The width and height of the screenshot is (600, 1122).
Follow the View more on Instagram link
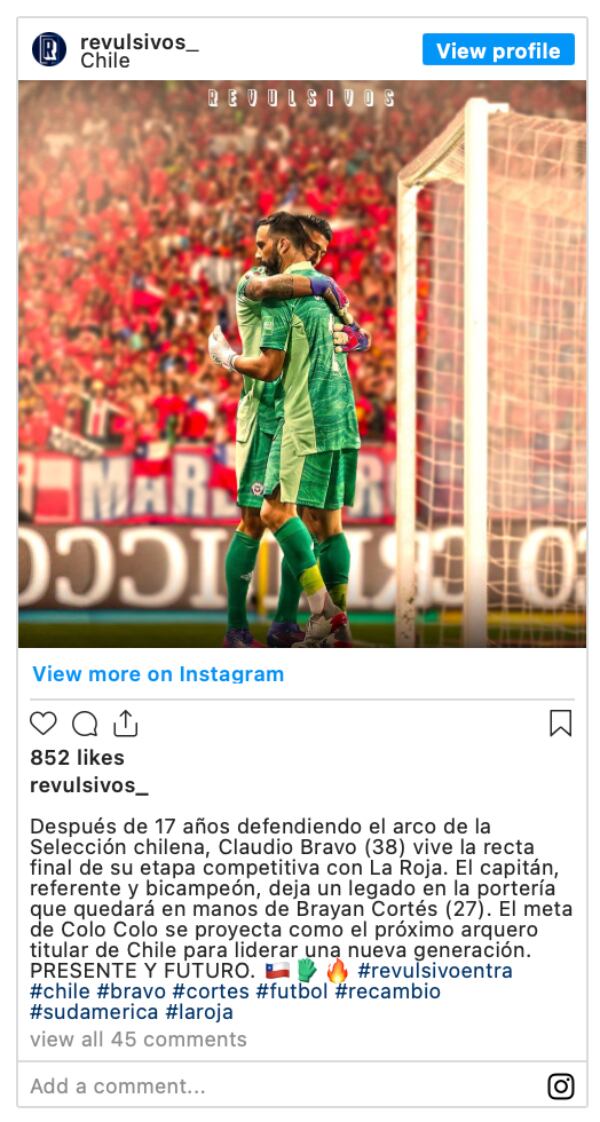tap(158, 674)
